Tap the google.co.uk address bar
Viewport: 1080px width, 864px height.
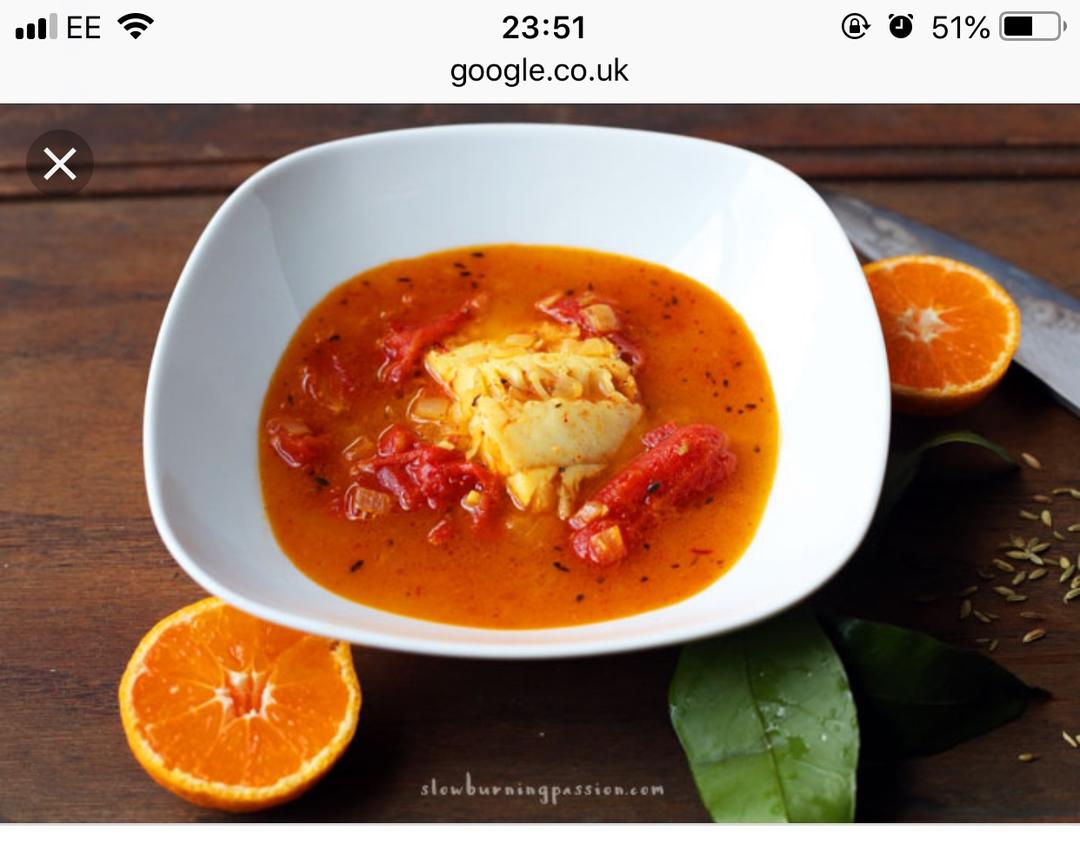coord(539,71)
